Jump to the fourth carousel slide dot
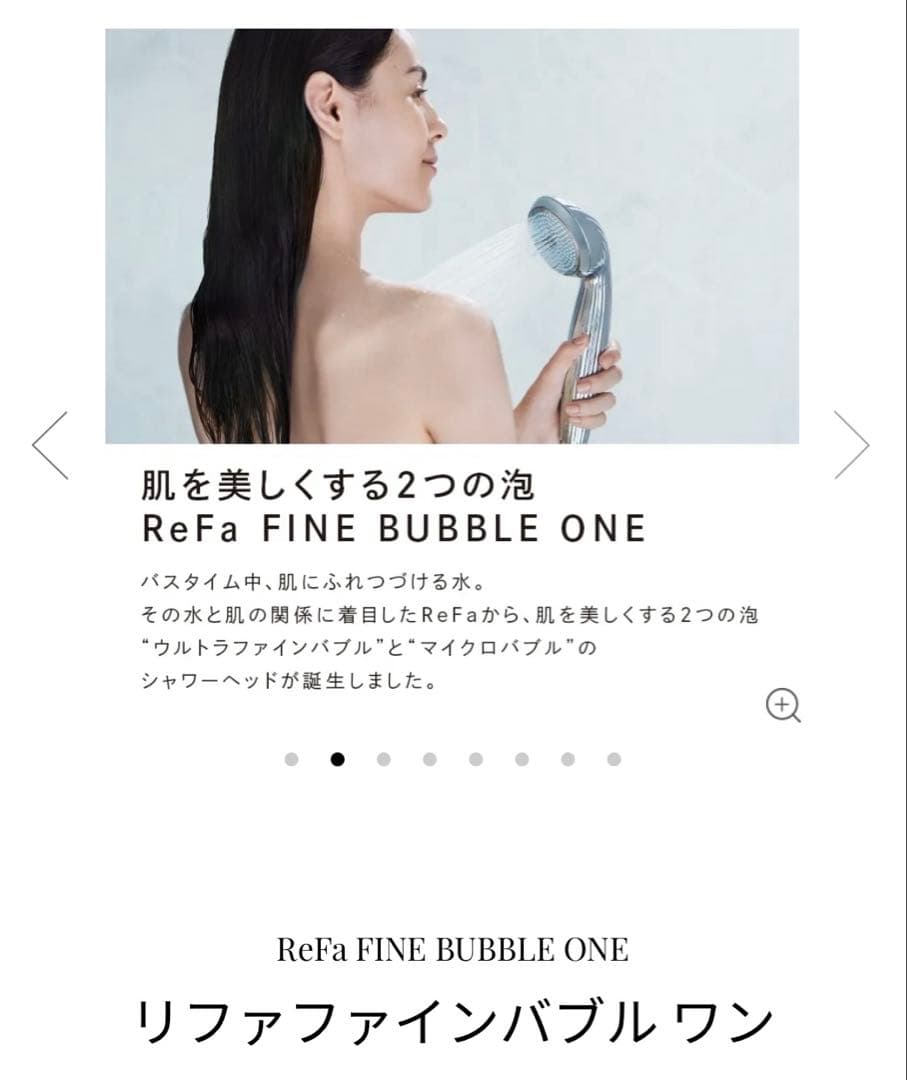 point(430,759)
